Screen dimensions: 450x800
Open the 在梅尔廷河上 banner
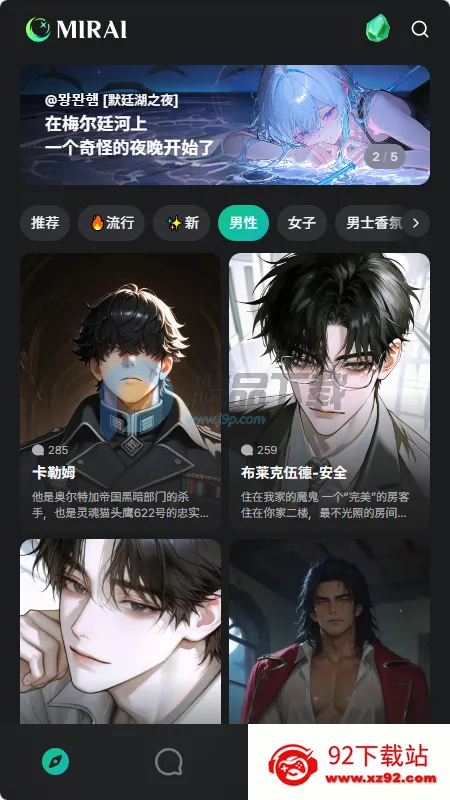[x=225, y=125]
